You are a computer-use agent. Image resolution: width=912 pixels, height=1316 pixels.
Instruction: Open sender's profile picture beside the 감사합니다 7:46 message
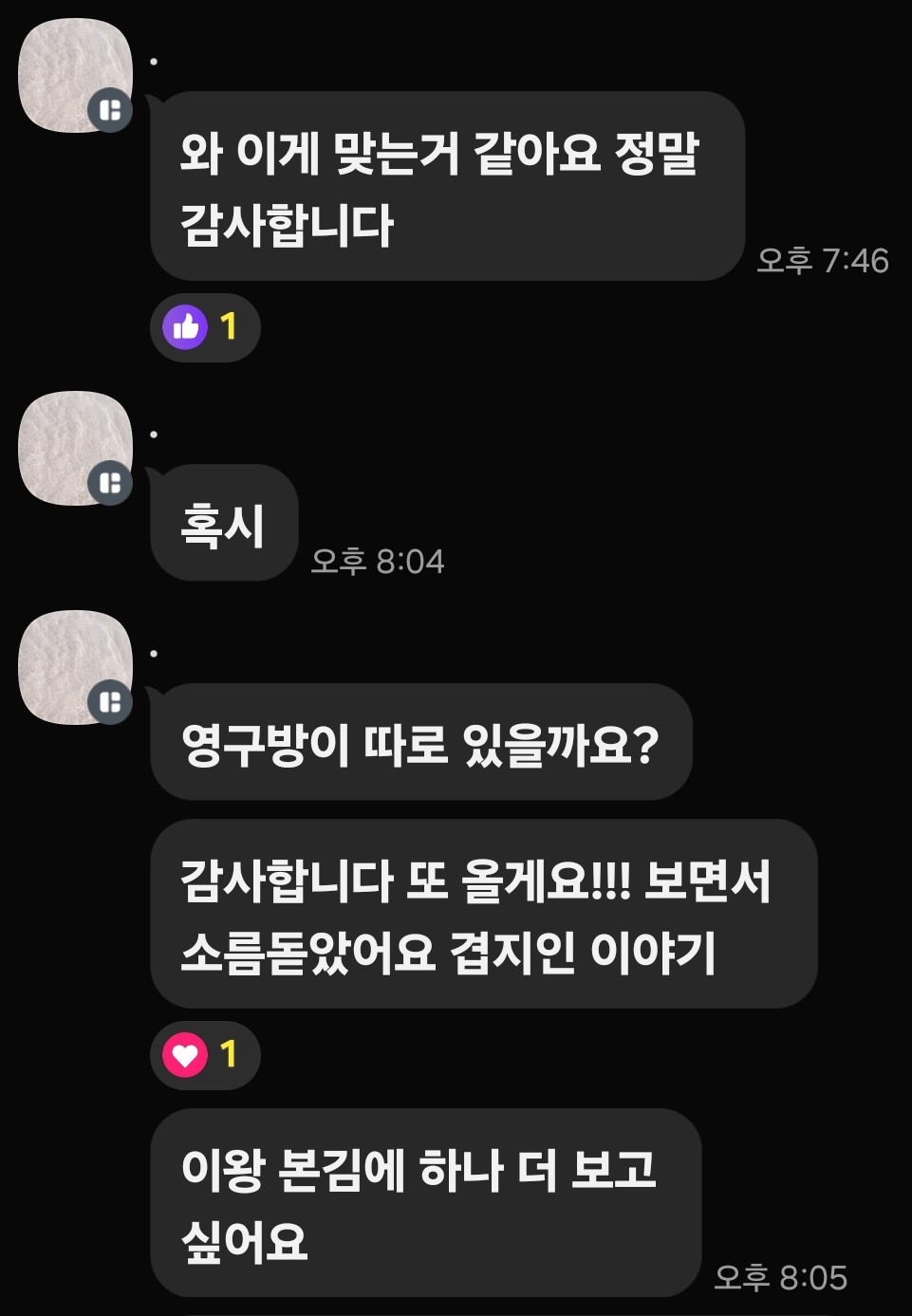75,75
